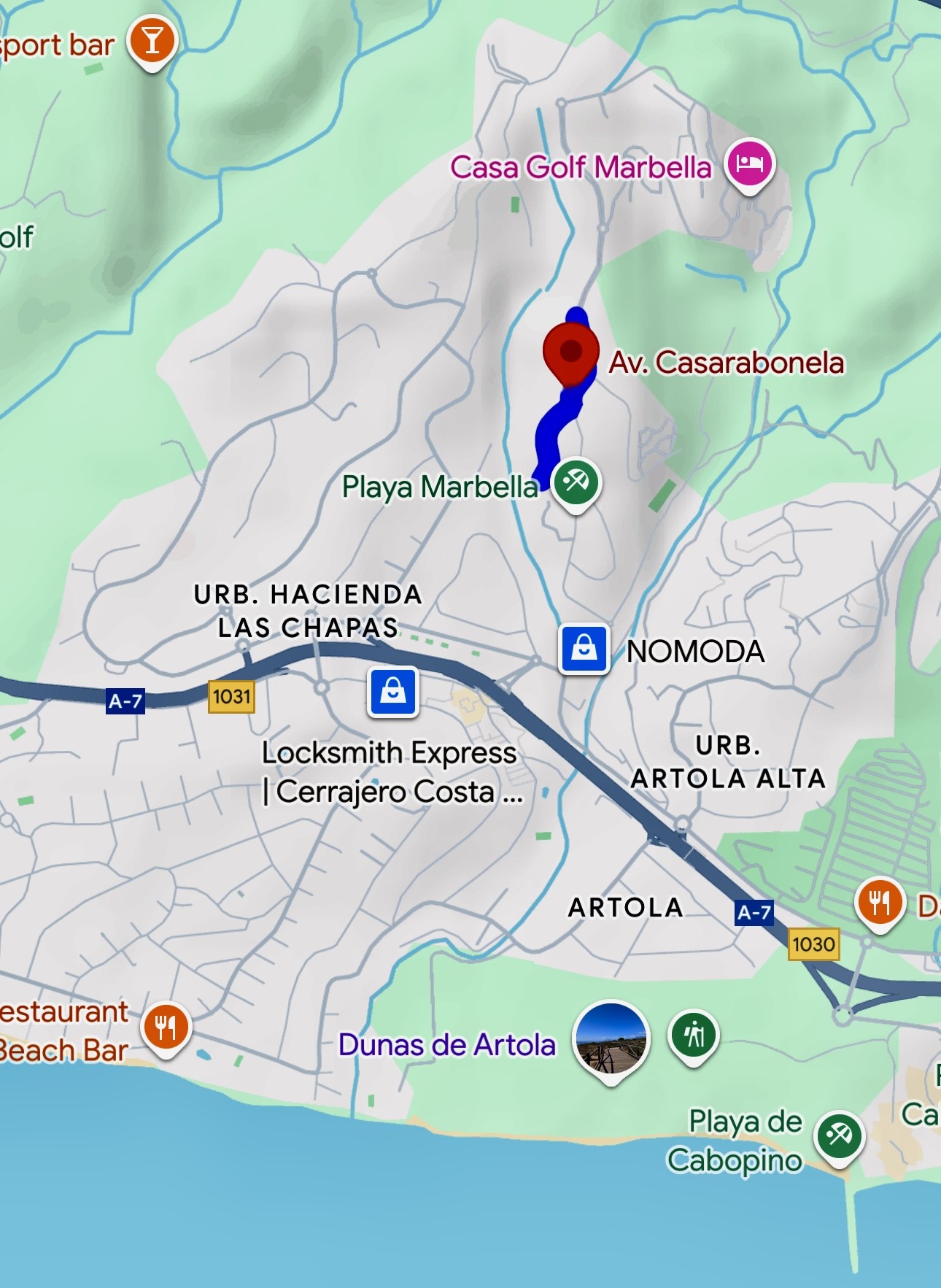Select the restaurant marker near exit 1030

point(880,902)
